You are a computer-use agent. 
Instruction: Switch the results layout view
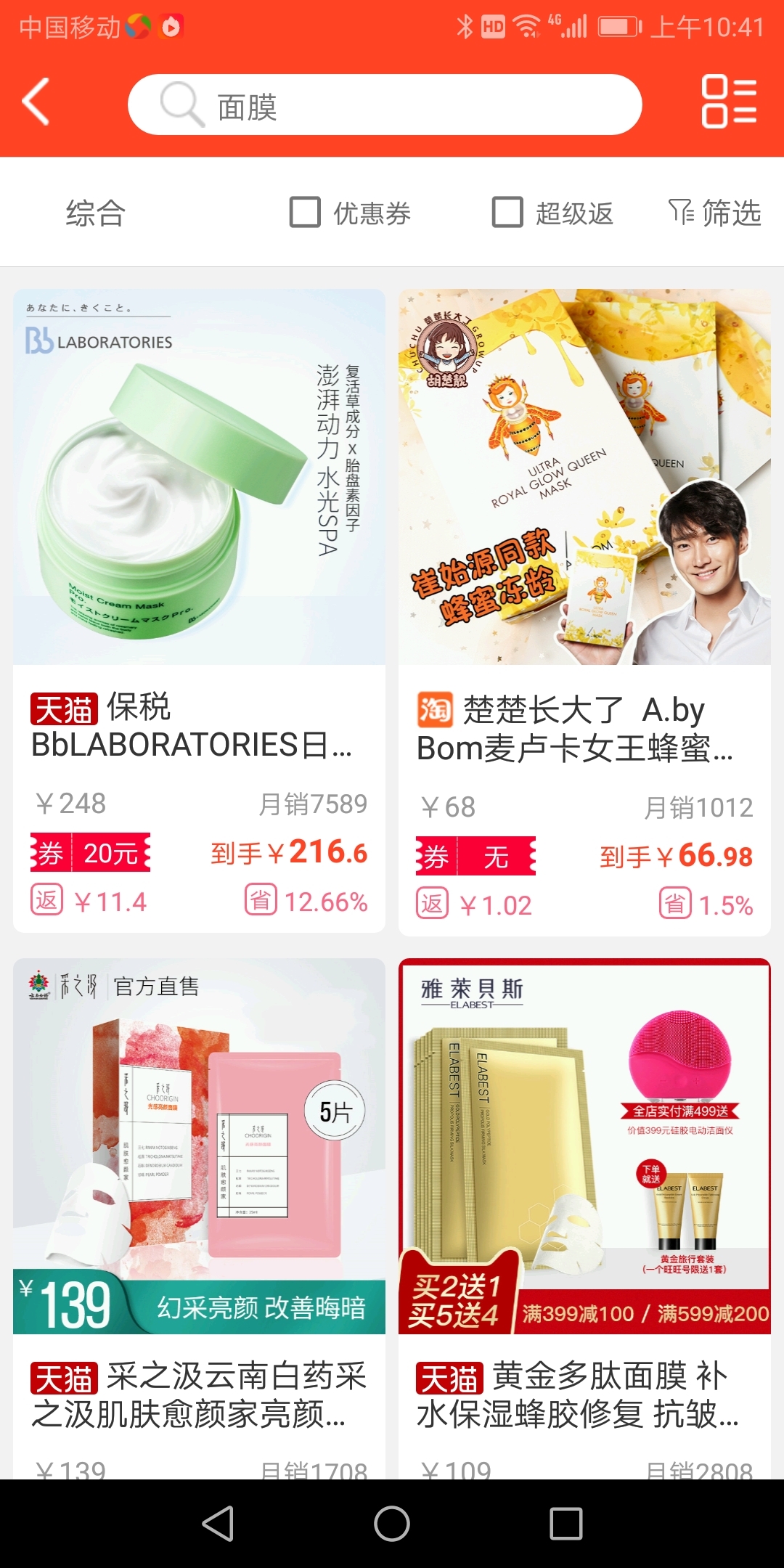(728, 102)
